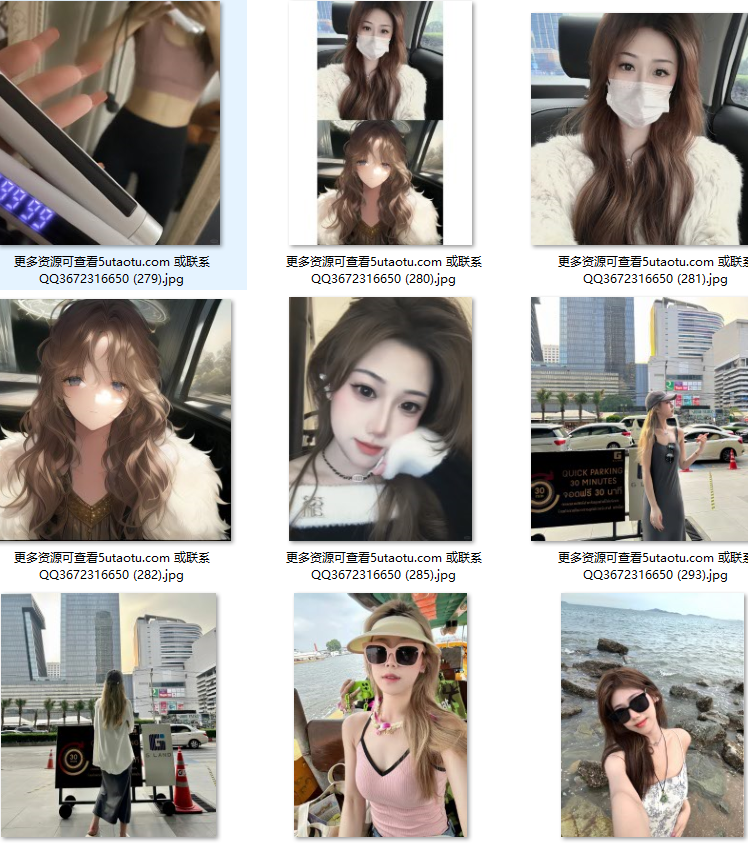Tap the thumbnail labeled (282).jpg

115,419
